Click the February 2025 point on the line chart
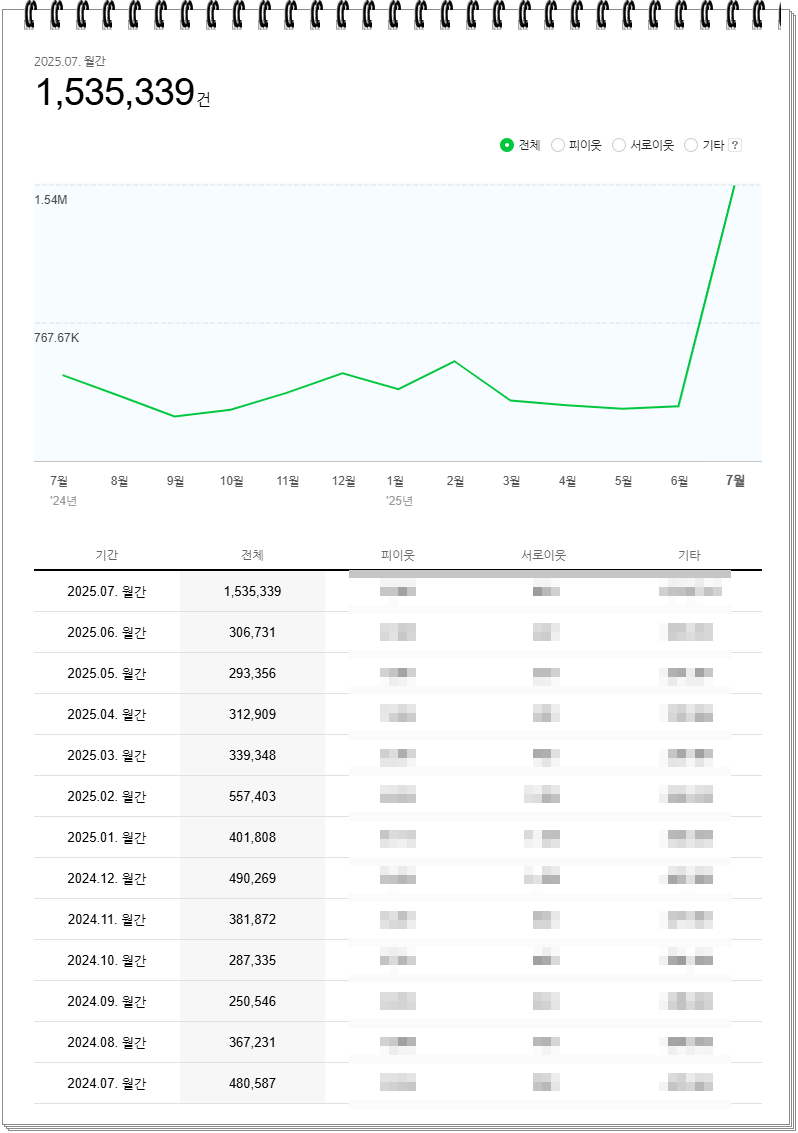The height and width of the screenshot is (1133, 798). (455, 361)
